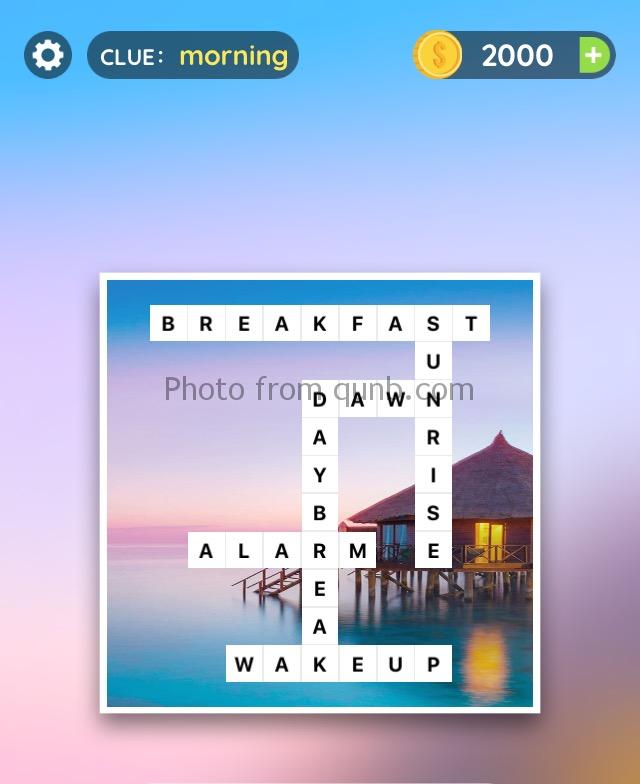Open the settings gear
Image resolution: width=640 pixels, height=784 pixels.
[x=48, y=55]
